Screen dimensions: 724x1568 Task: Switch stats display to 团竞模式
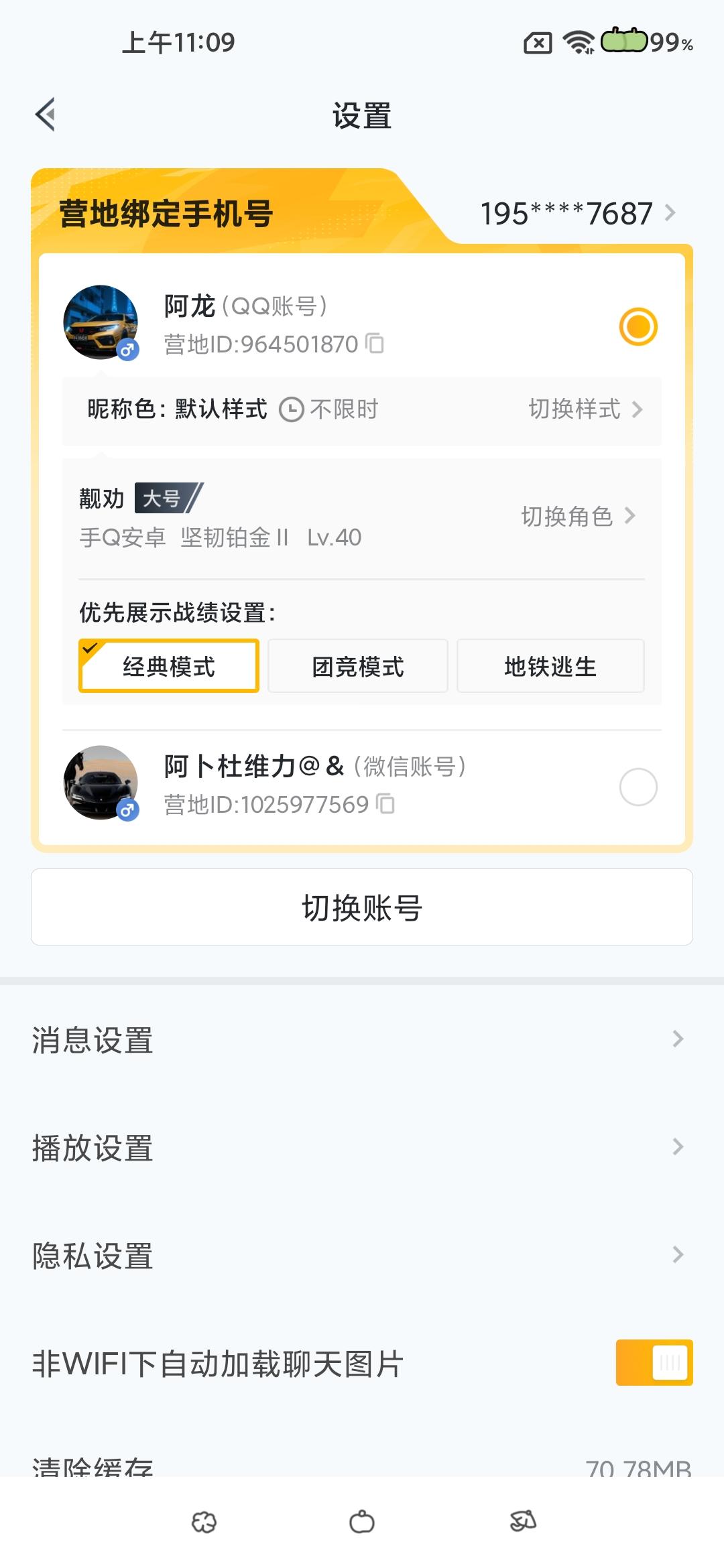357,666
